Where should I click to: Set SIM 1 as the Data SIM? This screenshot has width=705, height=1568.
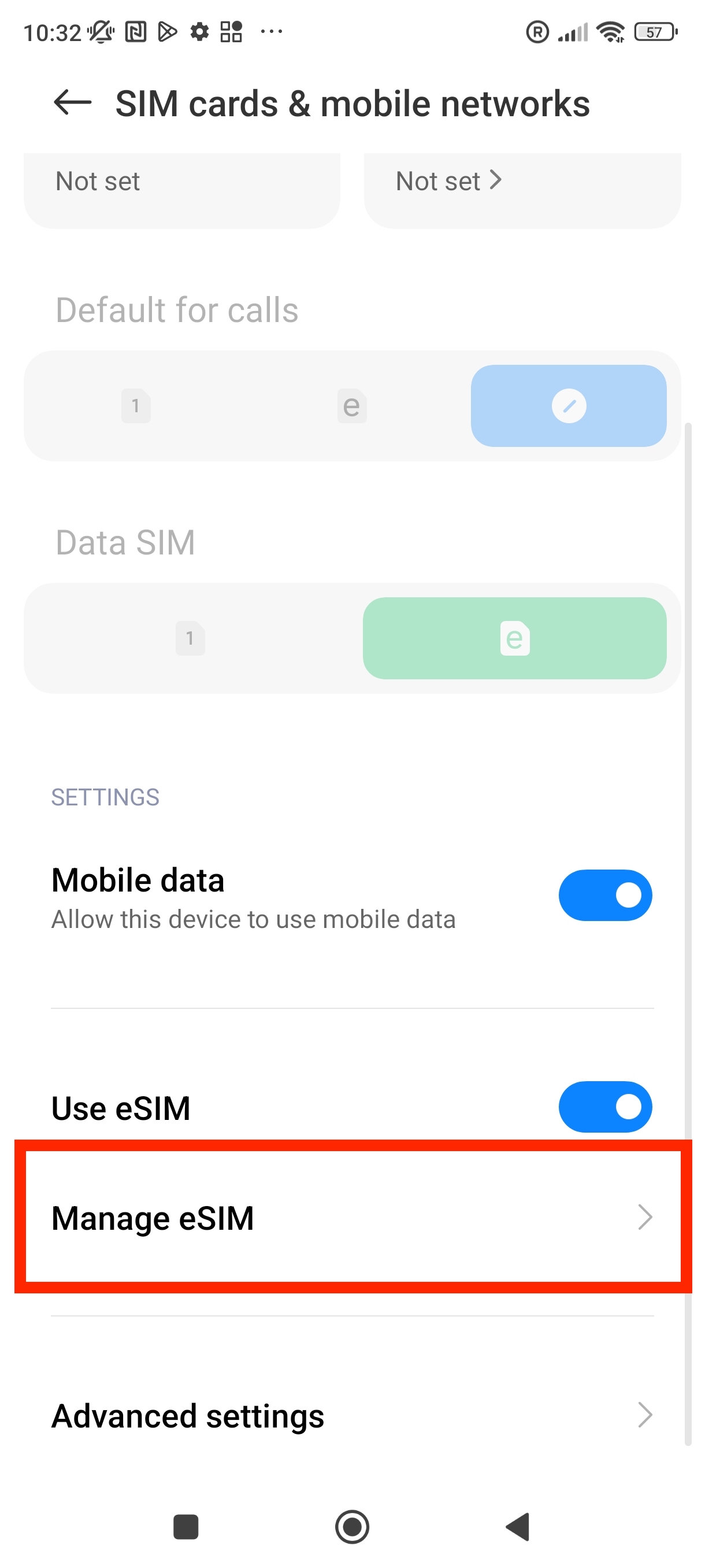point(190,638)
